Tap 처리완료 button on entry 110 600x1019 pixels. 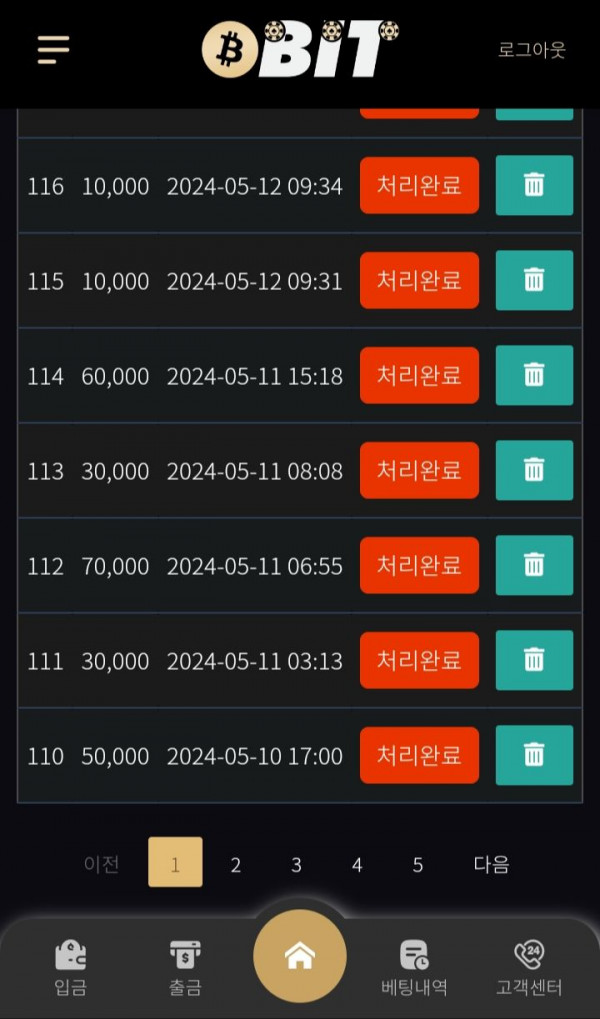pos(419,755)
